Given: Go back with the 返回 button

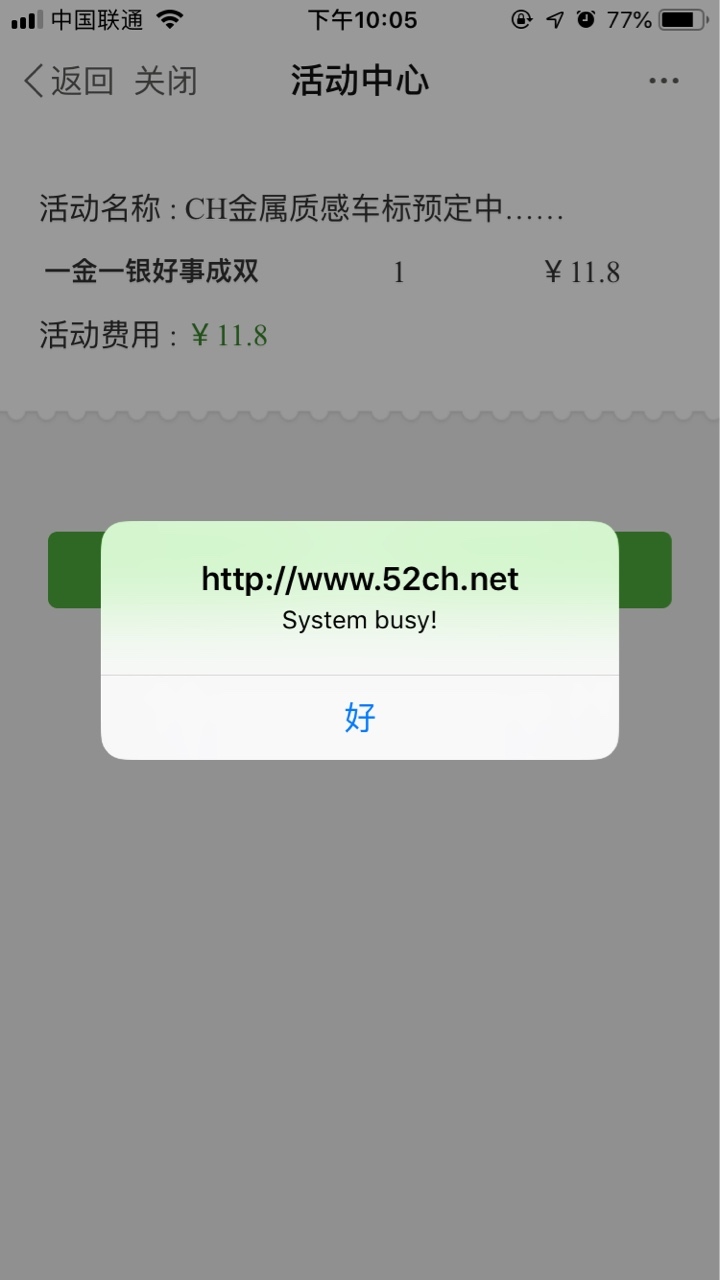Looking at the screenshot, I should pos(69,81).
